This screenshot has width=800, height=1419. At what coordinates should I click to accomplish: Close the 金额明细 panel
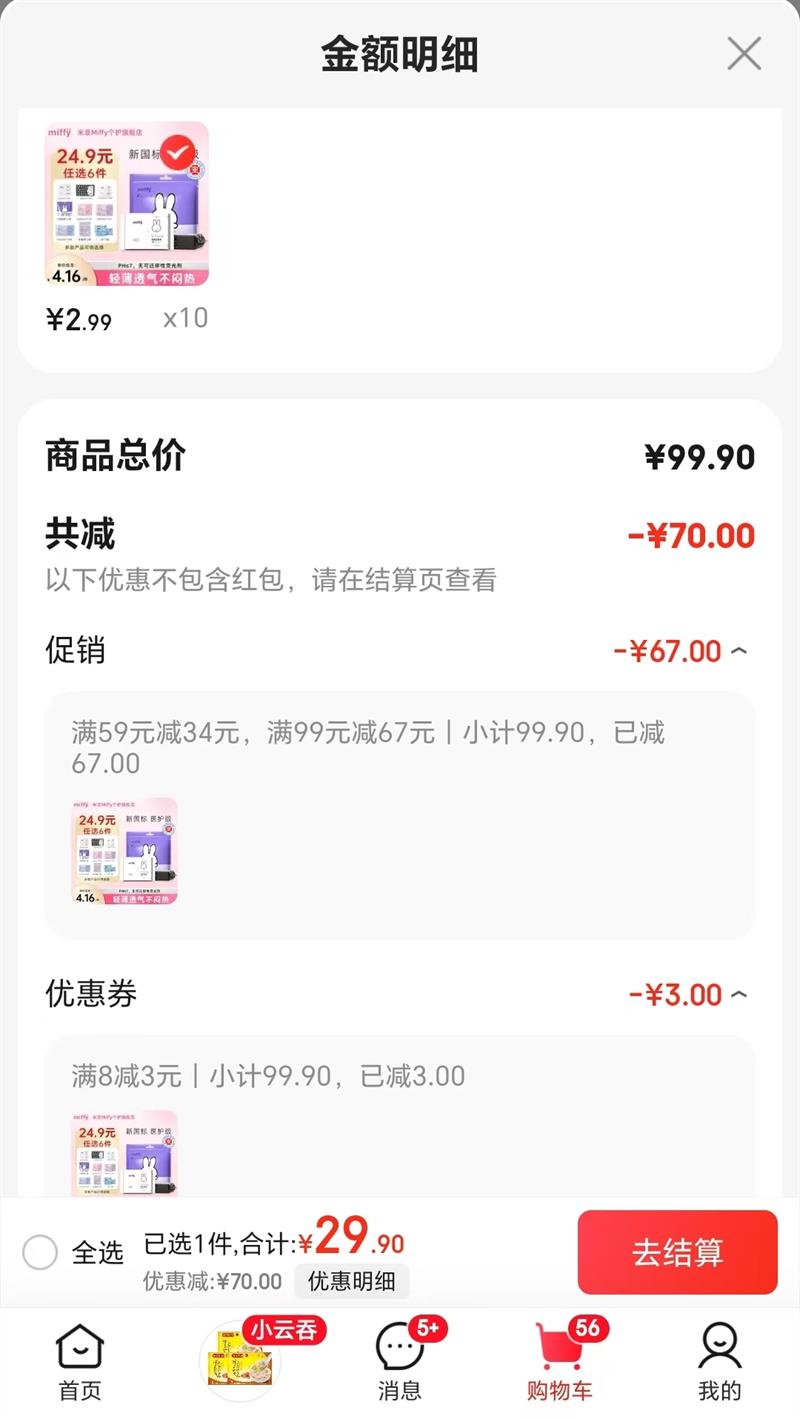(744, 54)
